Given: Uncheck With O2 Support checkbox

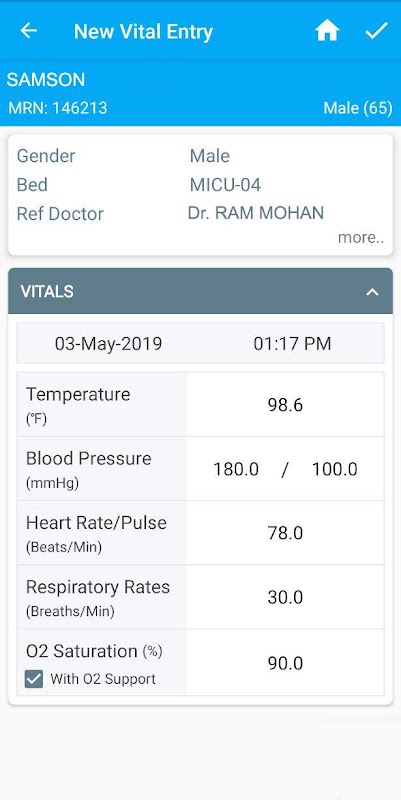Looking at the screenshot, I should tap(34, 679).
